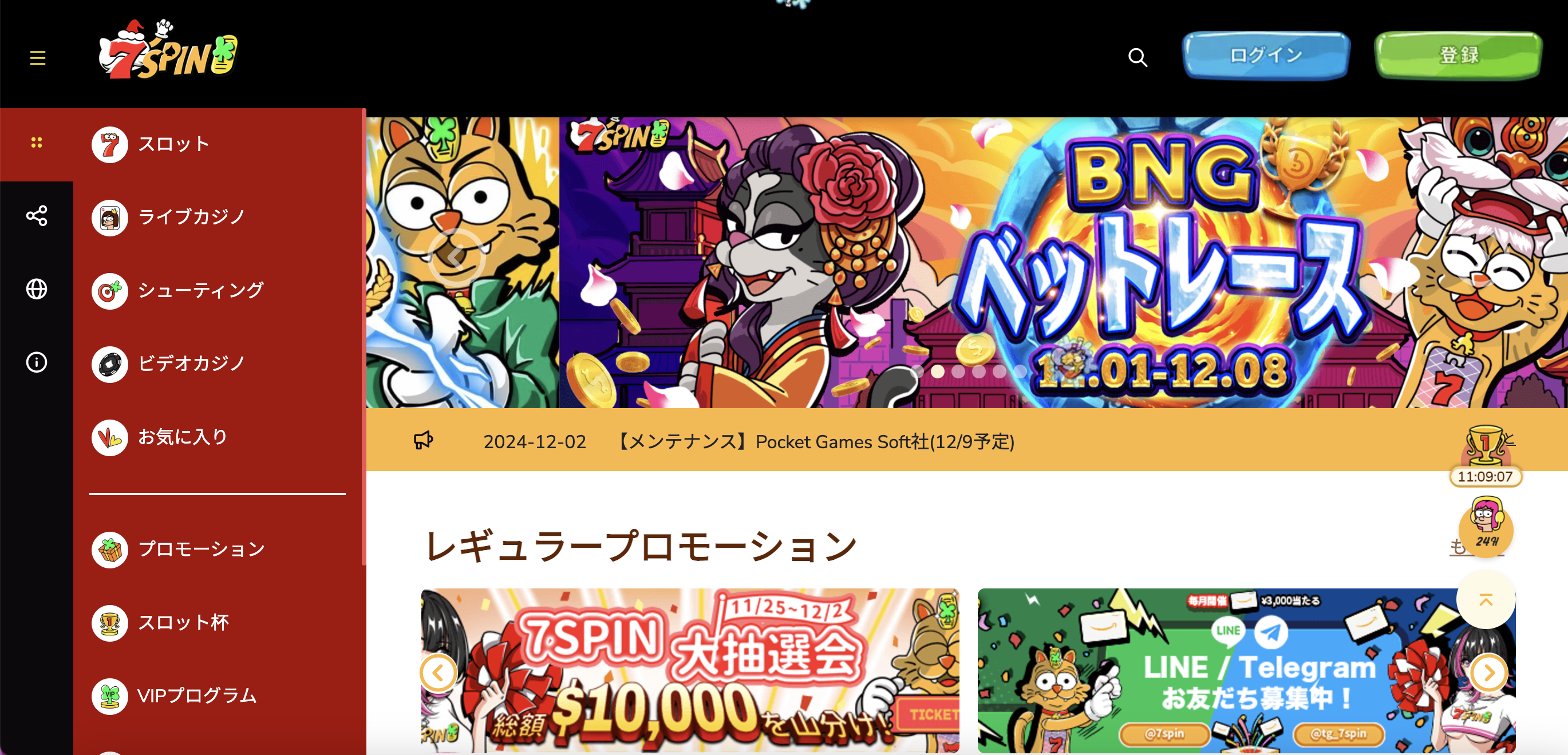Switch to the globe language sidebar tab

coord(37,289)
